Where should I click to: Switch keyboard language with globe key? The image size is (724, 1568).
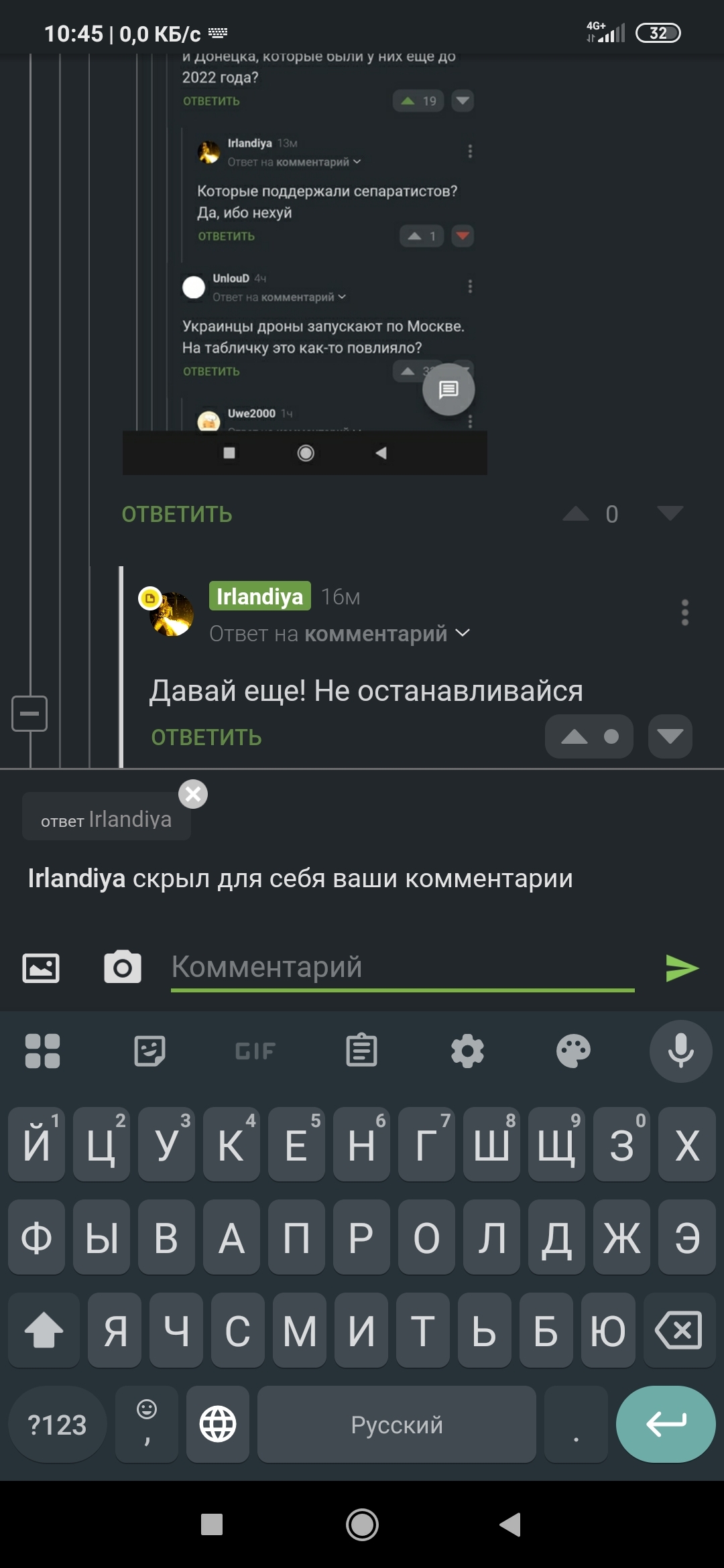point(218,1424)
